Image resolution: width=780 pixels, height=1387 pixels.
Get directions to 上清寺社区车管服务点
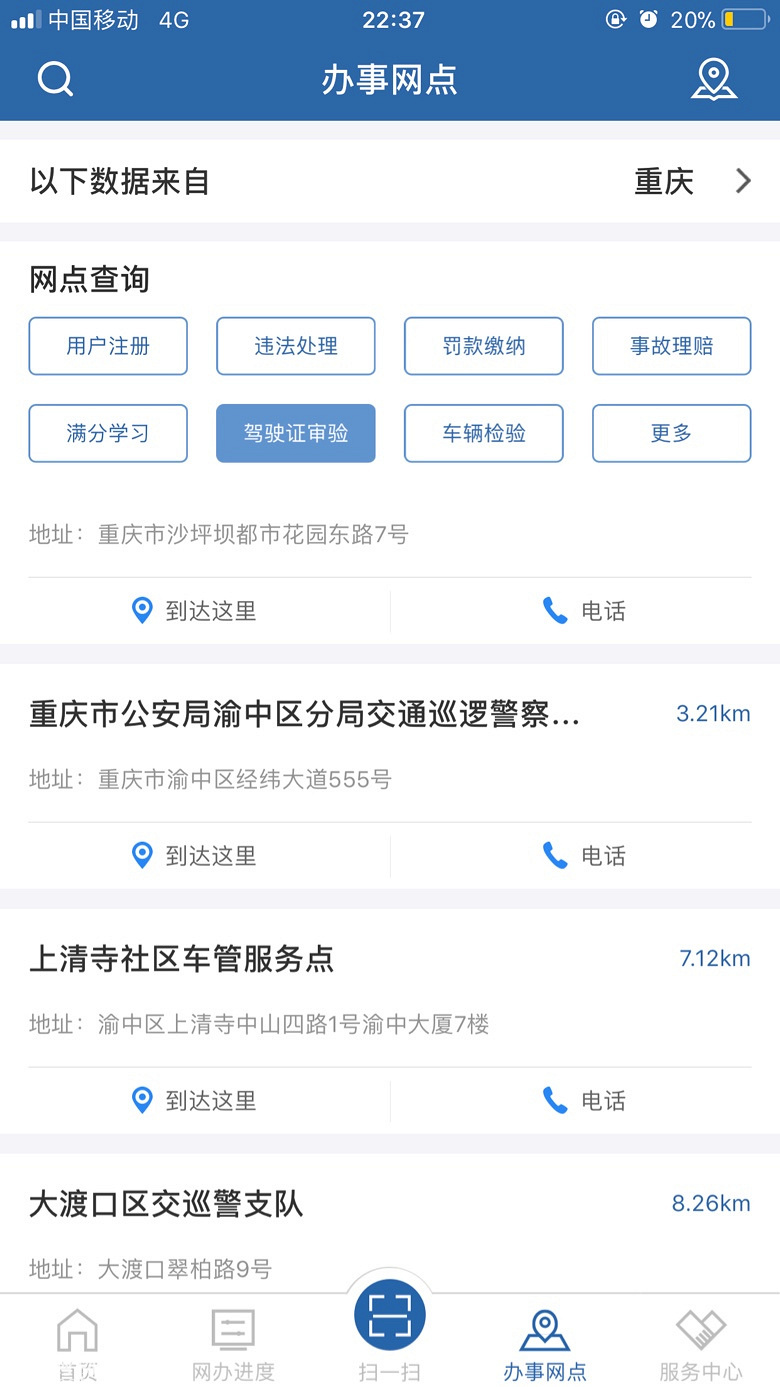(x=195, y=1101)
